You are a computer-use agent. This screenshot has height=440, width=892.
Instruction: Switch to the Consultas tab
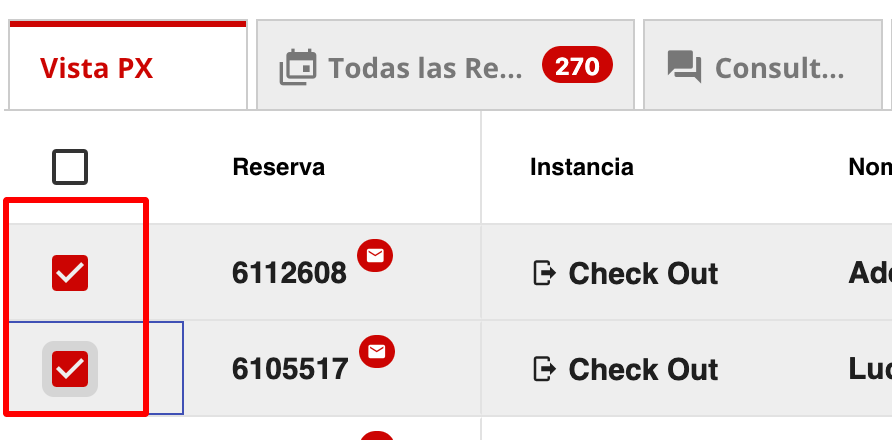click(761, 68)
